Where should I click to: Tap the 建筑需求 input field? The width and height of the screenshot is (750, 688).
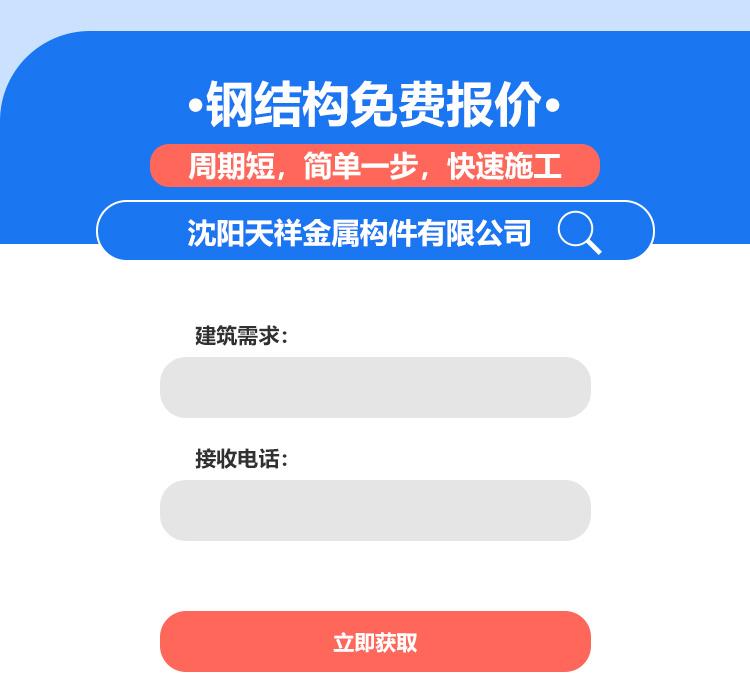pyautogui.click(x=375, y=387)
